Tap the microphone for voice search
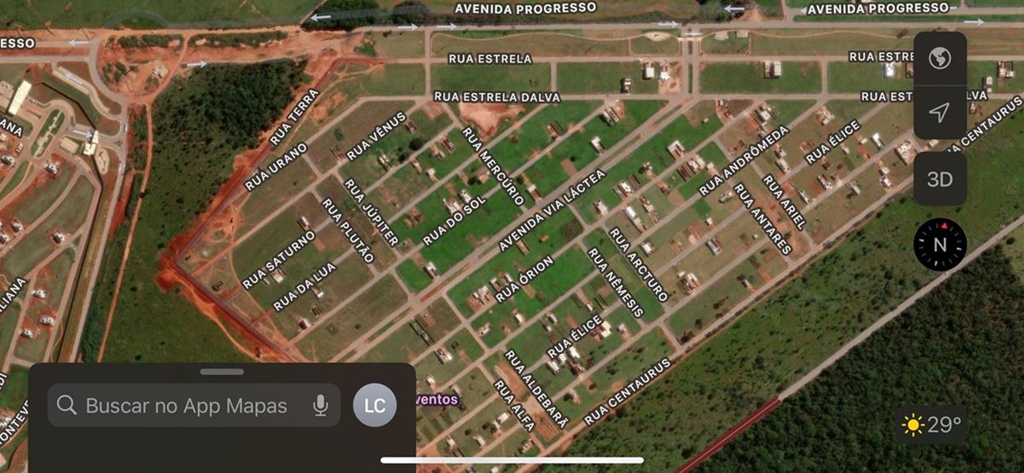This screenshot has height=473, width=1024. click(x=320, y=405)
